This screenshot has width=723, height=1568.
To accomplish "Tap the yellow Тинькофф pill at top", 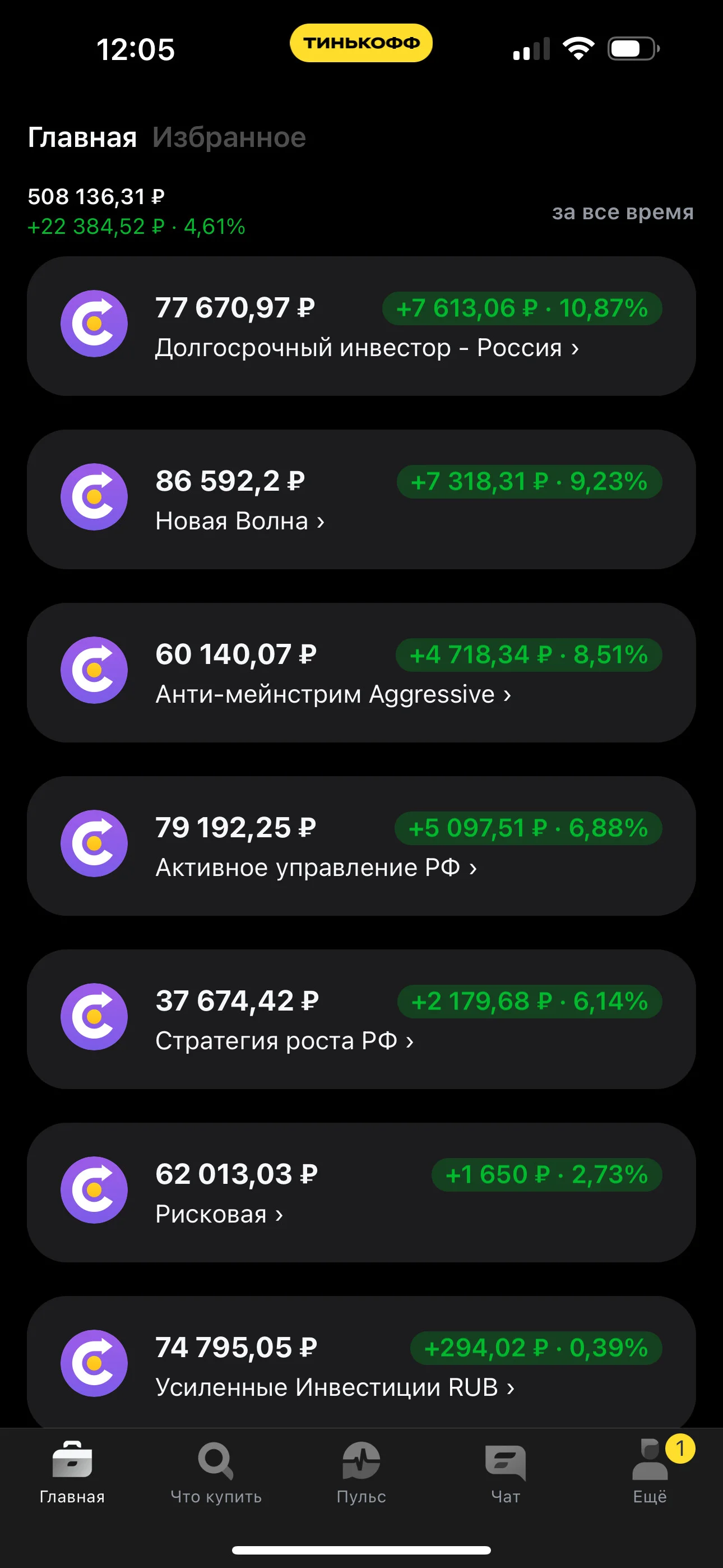I will (x=361, y=43).
